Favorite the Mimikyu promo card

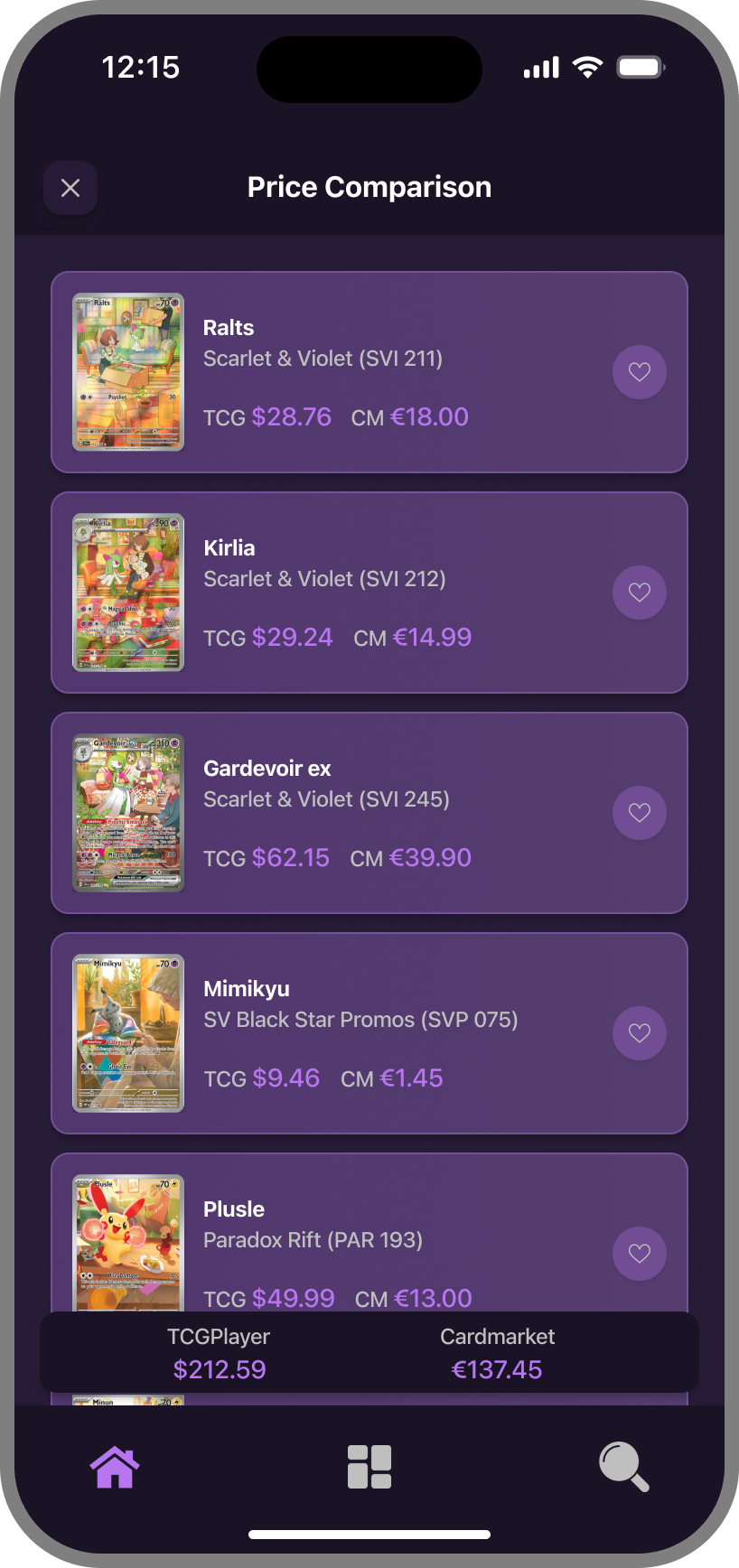(x=640, y=1033)
